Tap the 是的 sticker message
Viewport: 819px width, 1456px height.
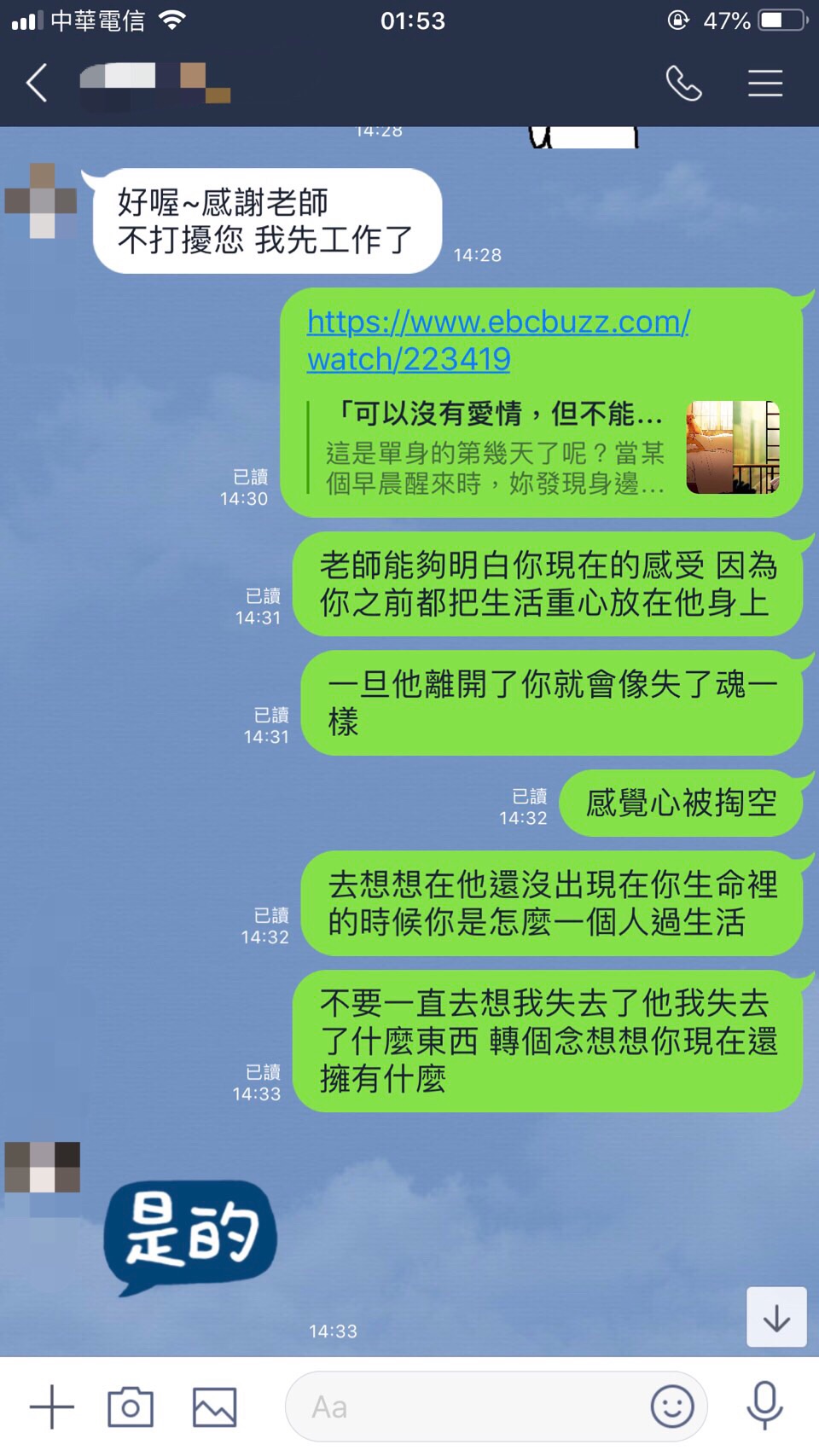[191, 1235]
